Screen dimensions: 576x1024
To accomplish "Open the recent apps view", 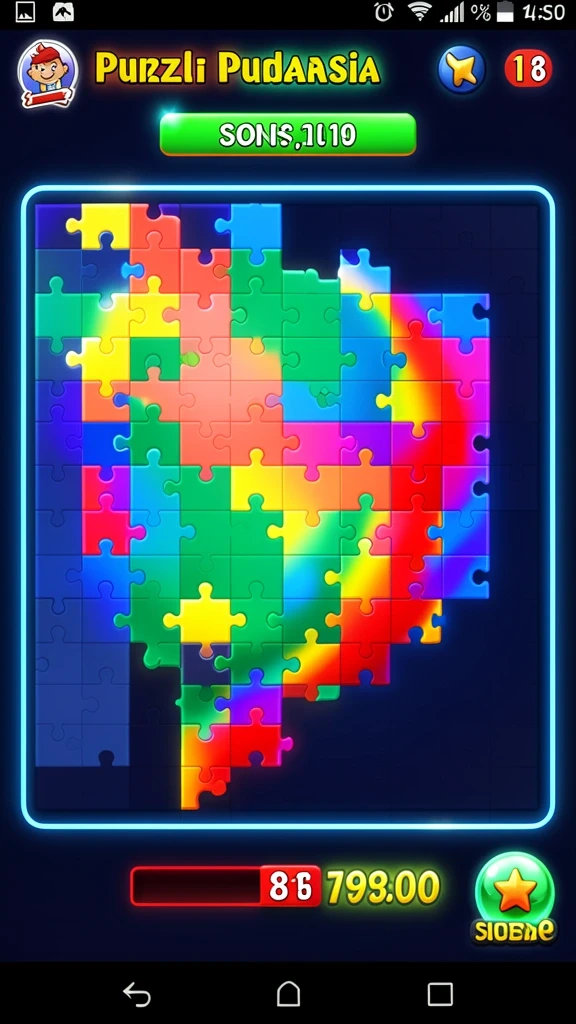I will pos(440,994).
